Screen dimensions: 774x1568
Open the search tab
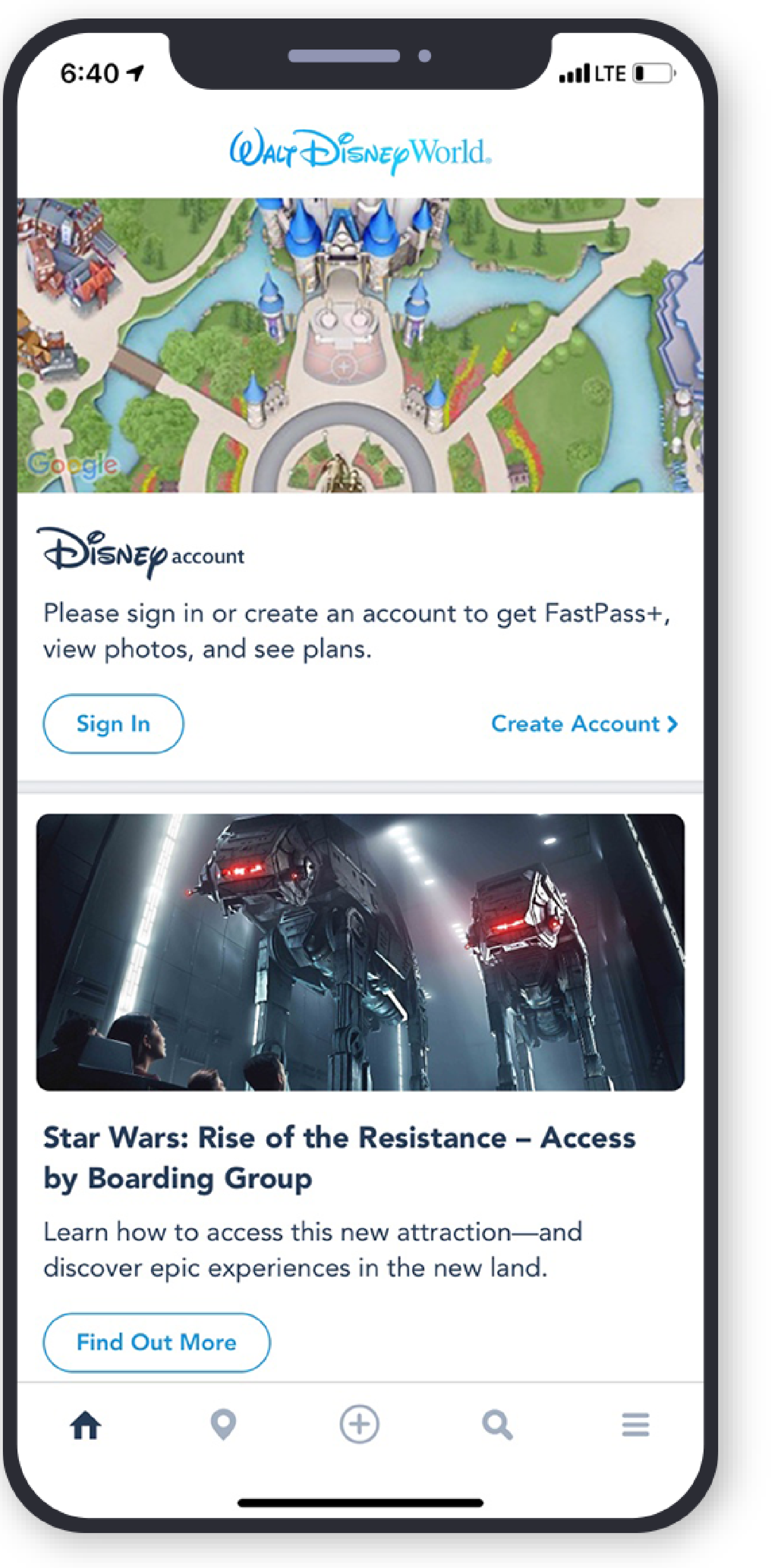pyautogui.click(x=498, y=1425)
